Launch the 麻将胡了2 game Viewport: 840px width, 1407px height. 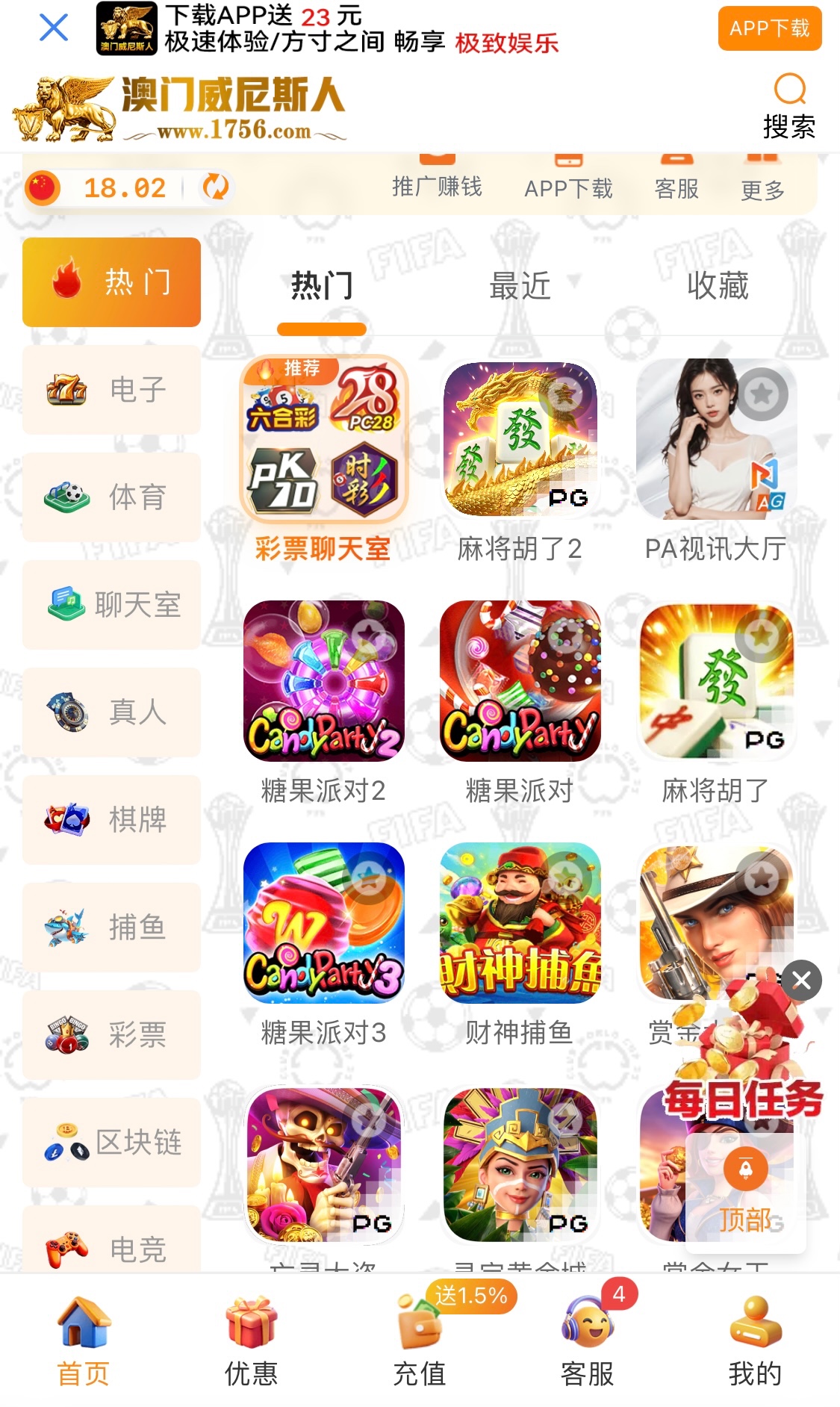tap(520, 441)
